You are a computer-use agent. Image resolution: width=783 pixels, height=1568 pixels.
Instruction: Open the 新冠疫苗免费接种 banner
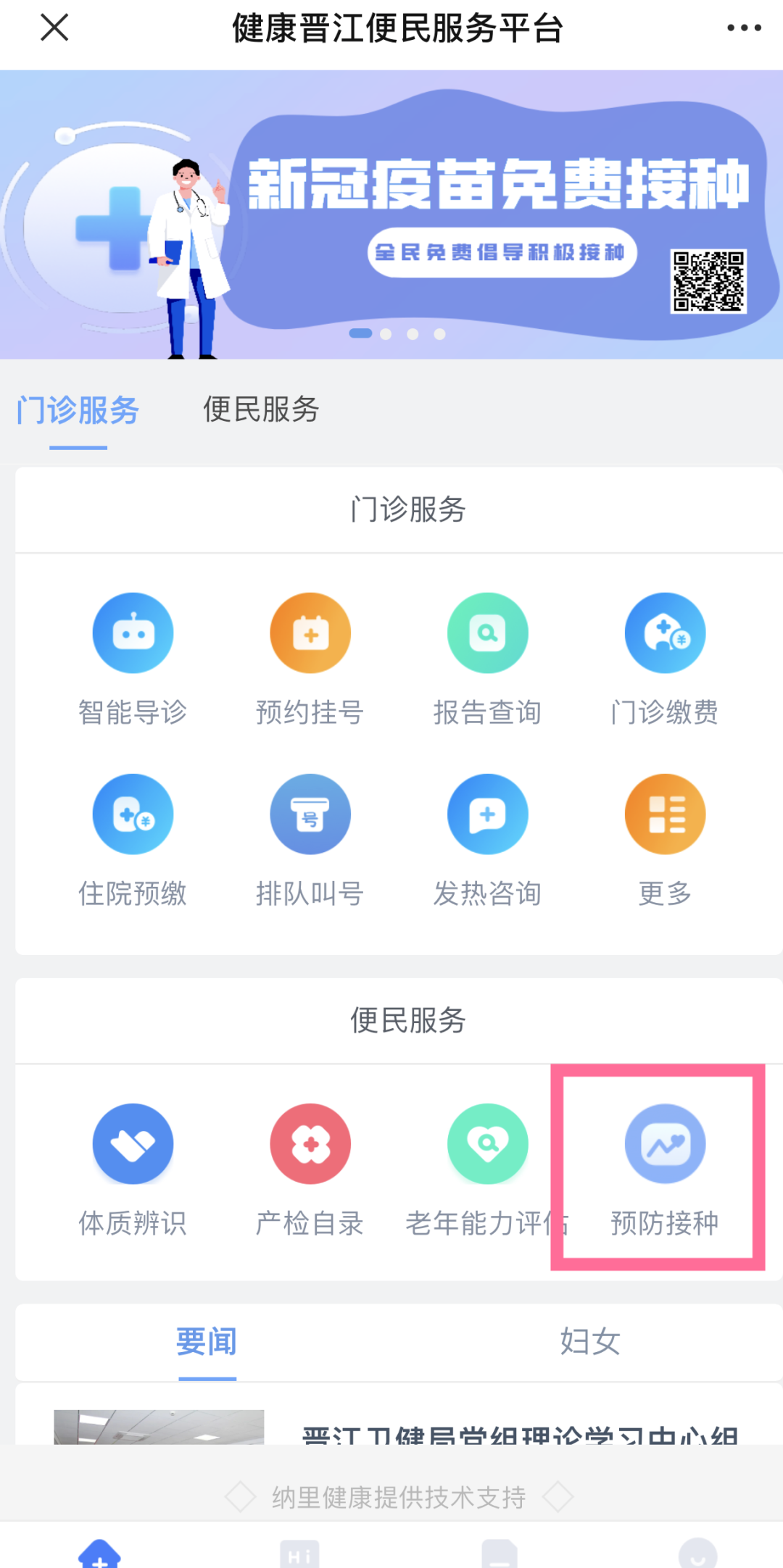(x=391, y=214)
